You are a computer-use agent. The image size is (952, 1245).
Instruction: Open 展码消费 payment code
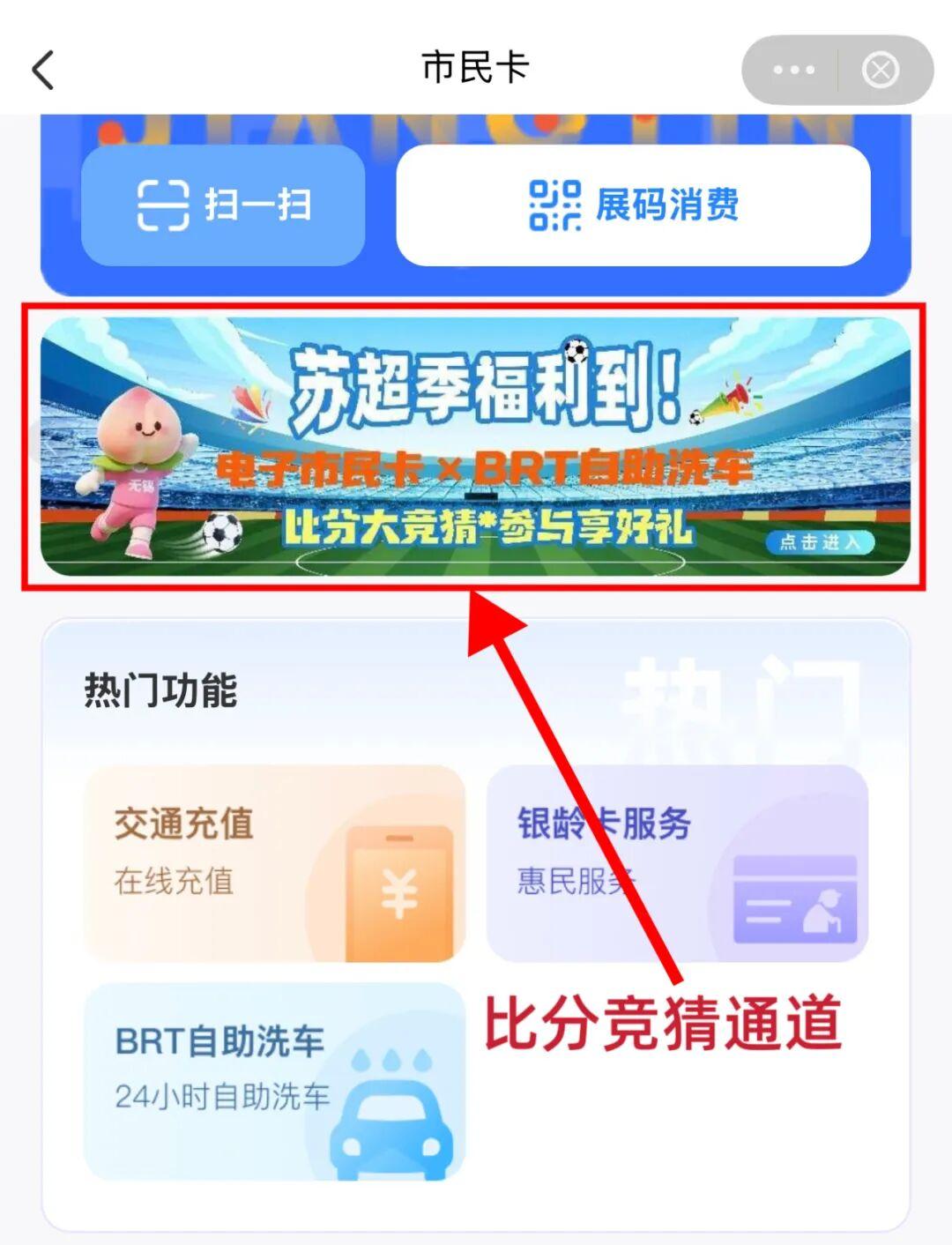pos(633,205)
